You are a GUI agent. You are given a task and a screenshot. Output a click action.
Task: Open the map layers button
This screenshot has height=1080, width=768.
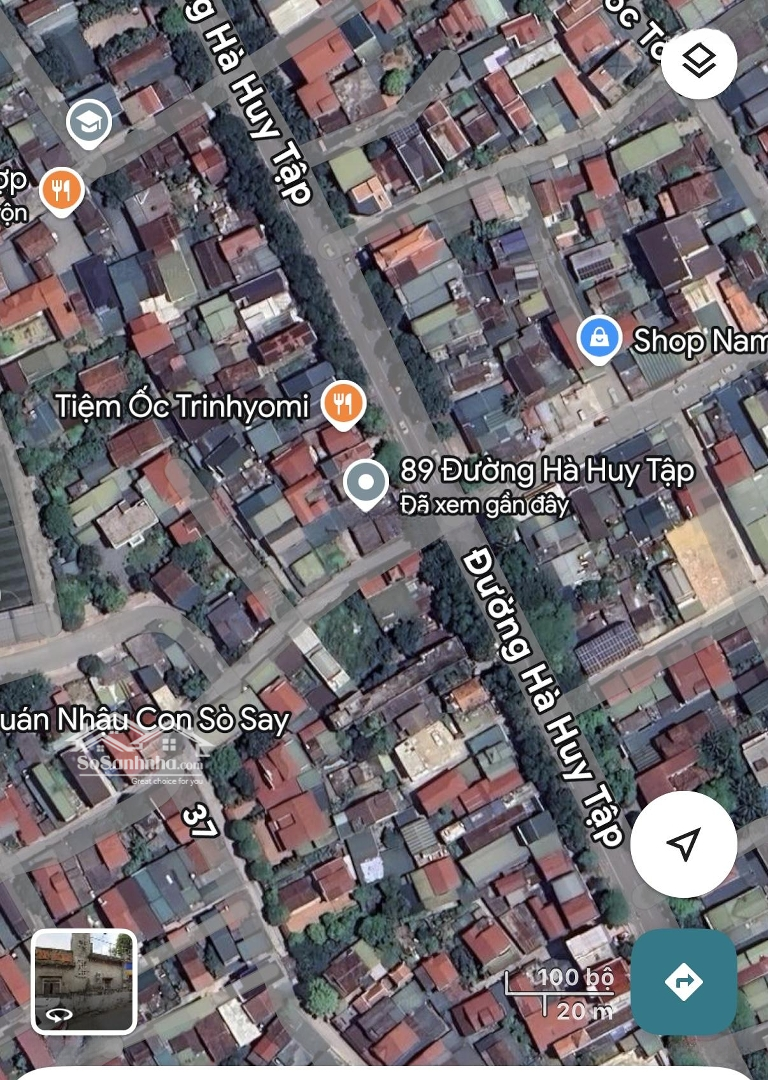[699, 62]
